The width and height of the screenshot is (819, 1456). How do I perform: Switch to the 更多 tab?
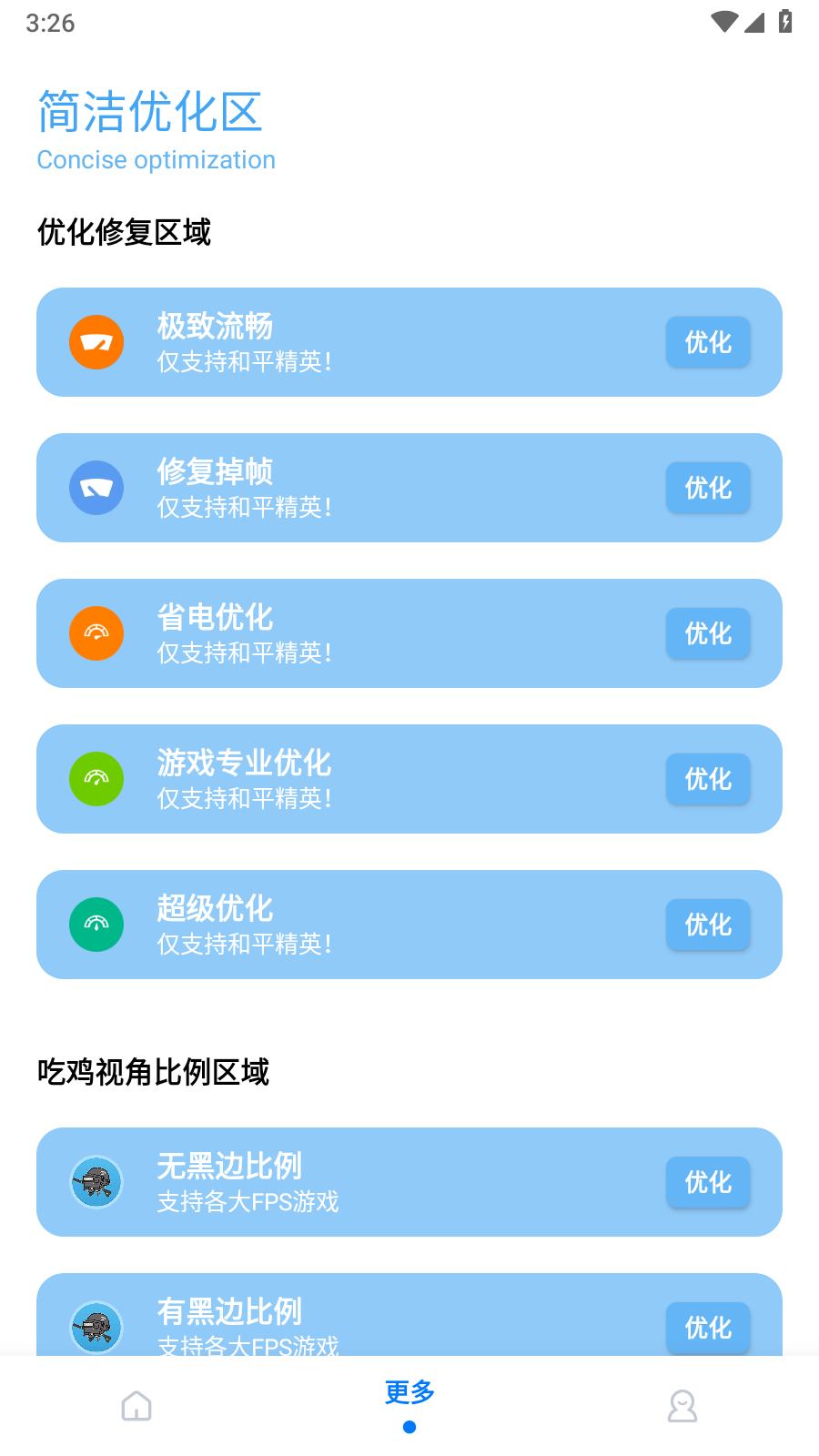(409, 1391)
